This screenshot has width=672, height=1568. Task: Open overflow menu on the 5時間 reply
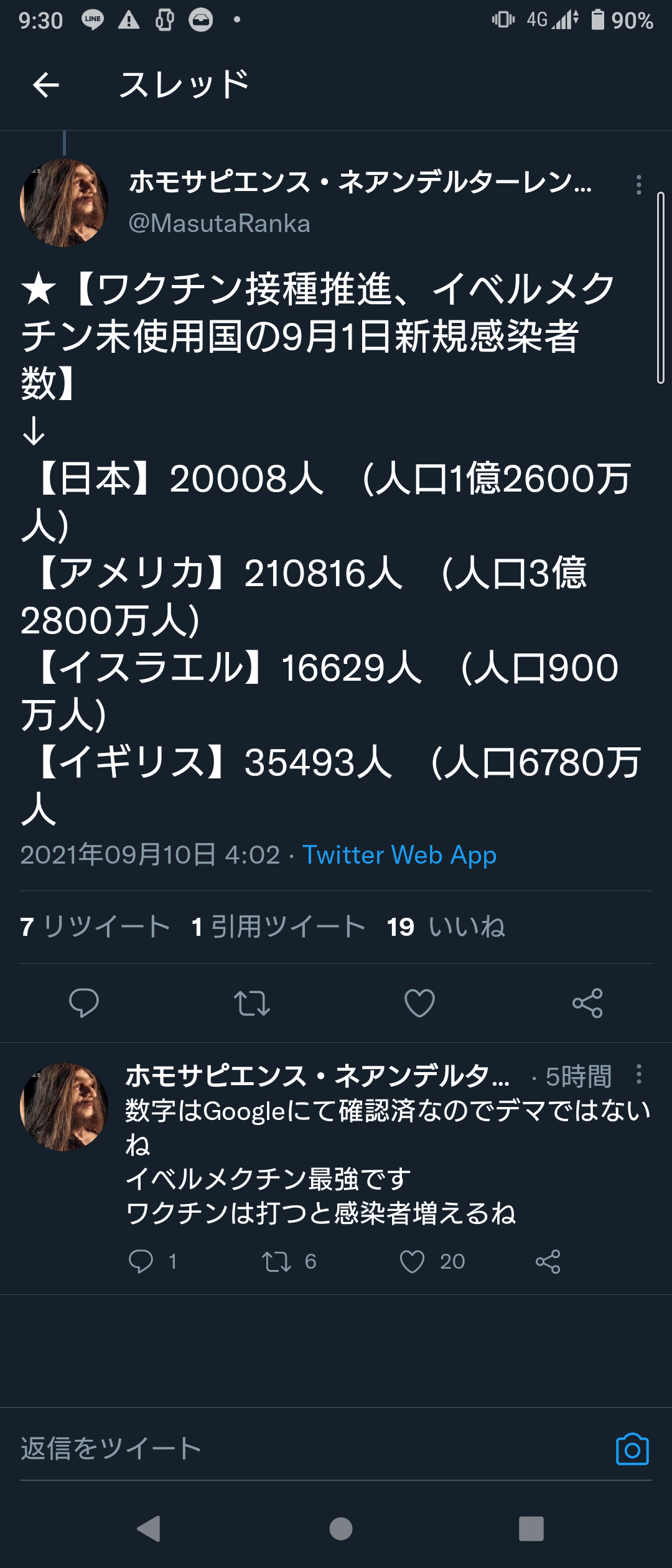638,1075
